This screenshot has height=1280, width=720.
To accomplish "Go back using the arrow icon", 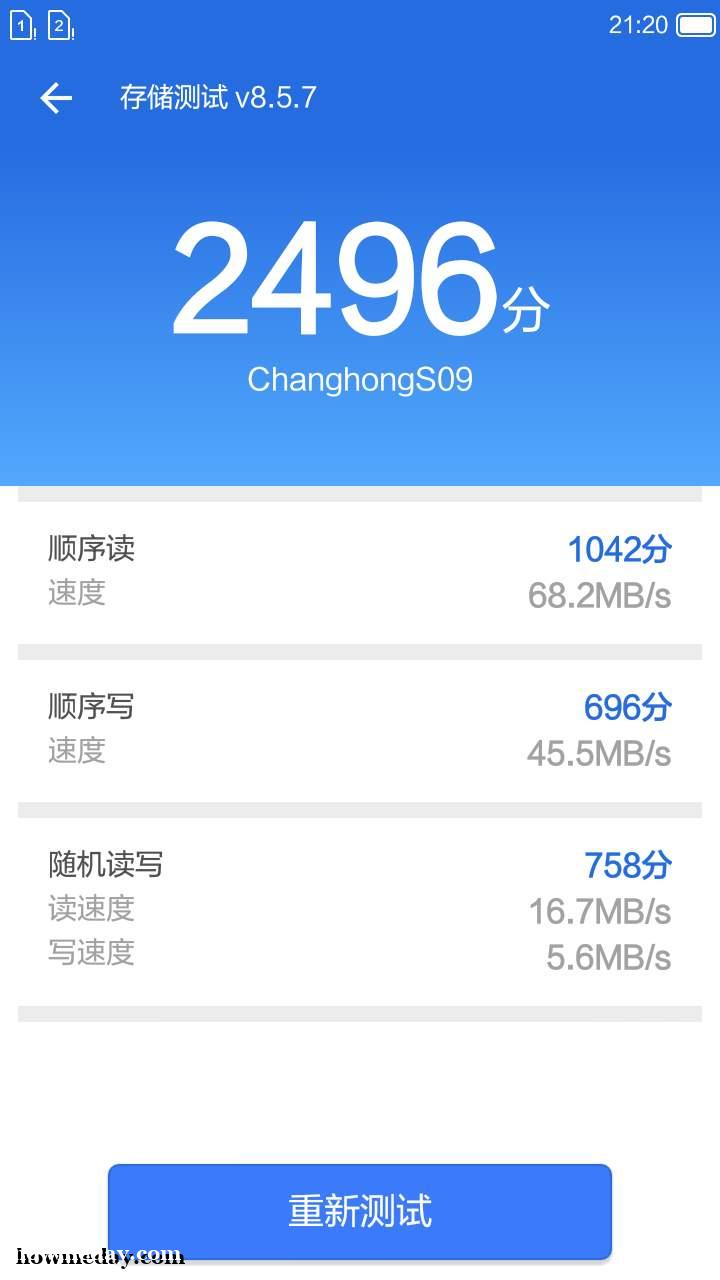I will [x=56, y=97].
